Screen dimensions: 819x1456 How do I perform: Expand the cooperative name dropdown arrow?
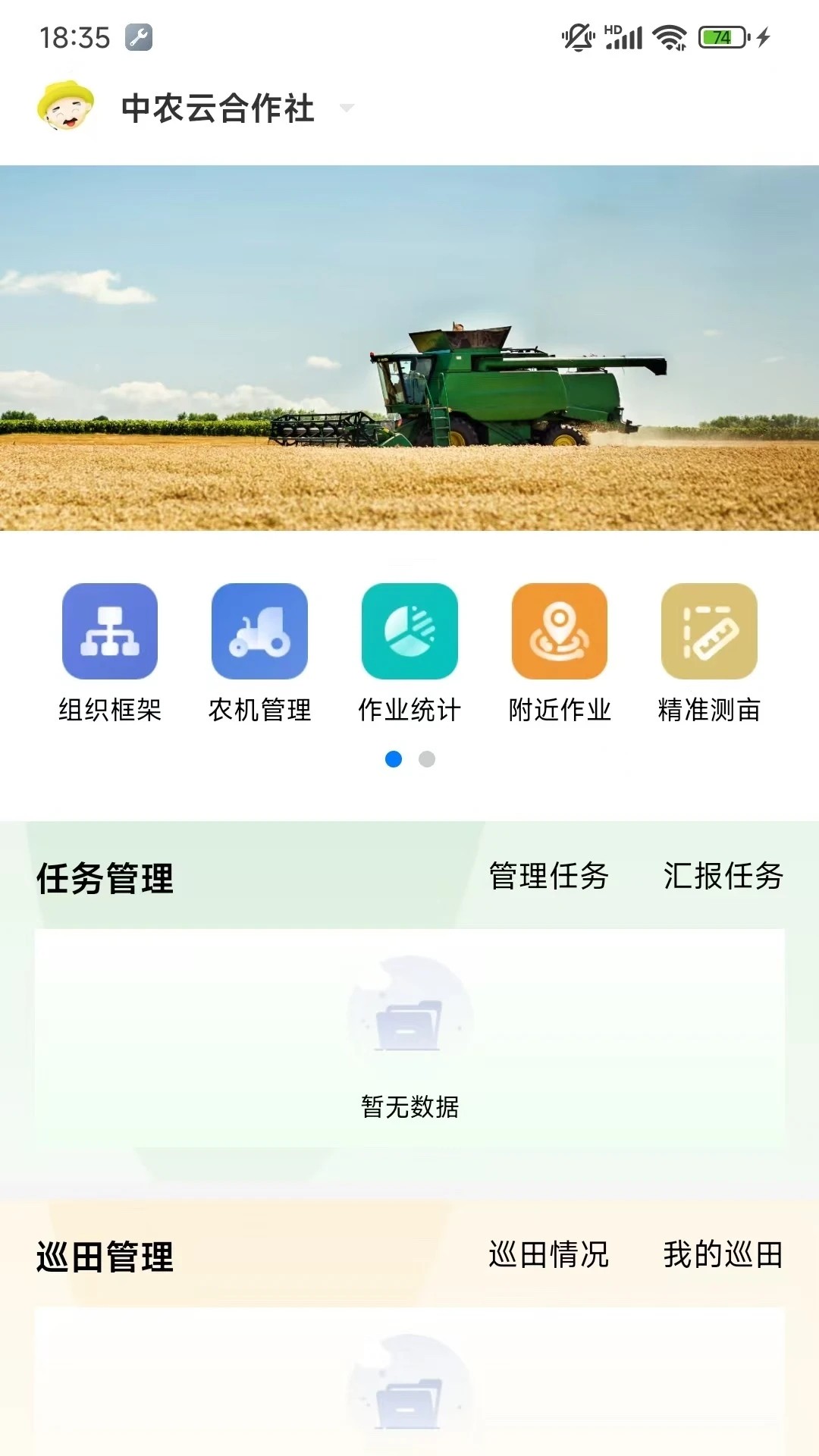tap(348, 110)
